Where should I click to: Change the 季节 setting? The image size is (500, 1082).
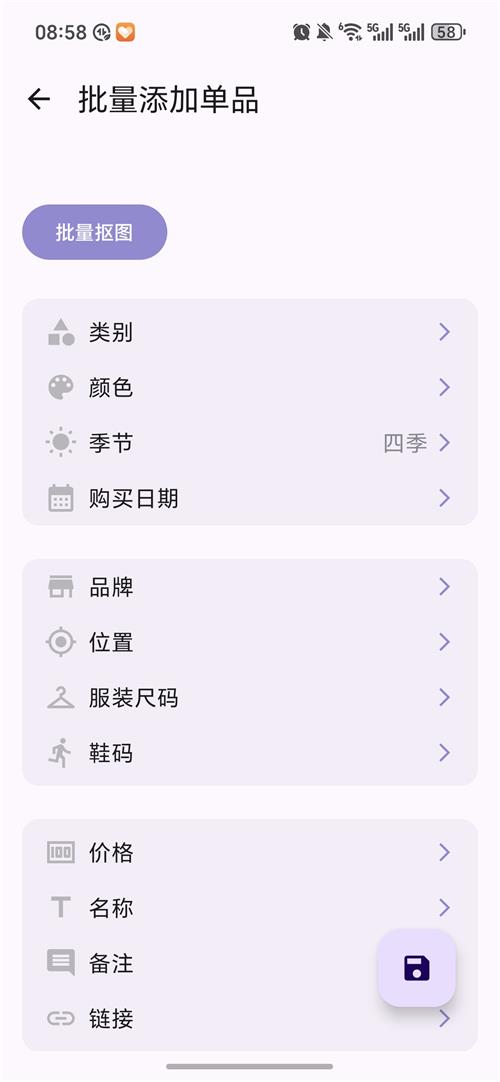[250, 443]
